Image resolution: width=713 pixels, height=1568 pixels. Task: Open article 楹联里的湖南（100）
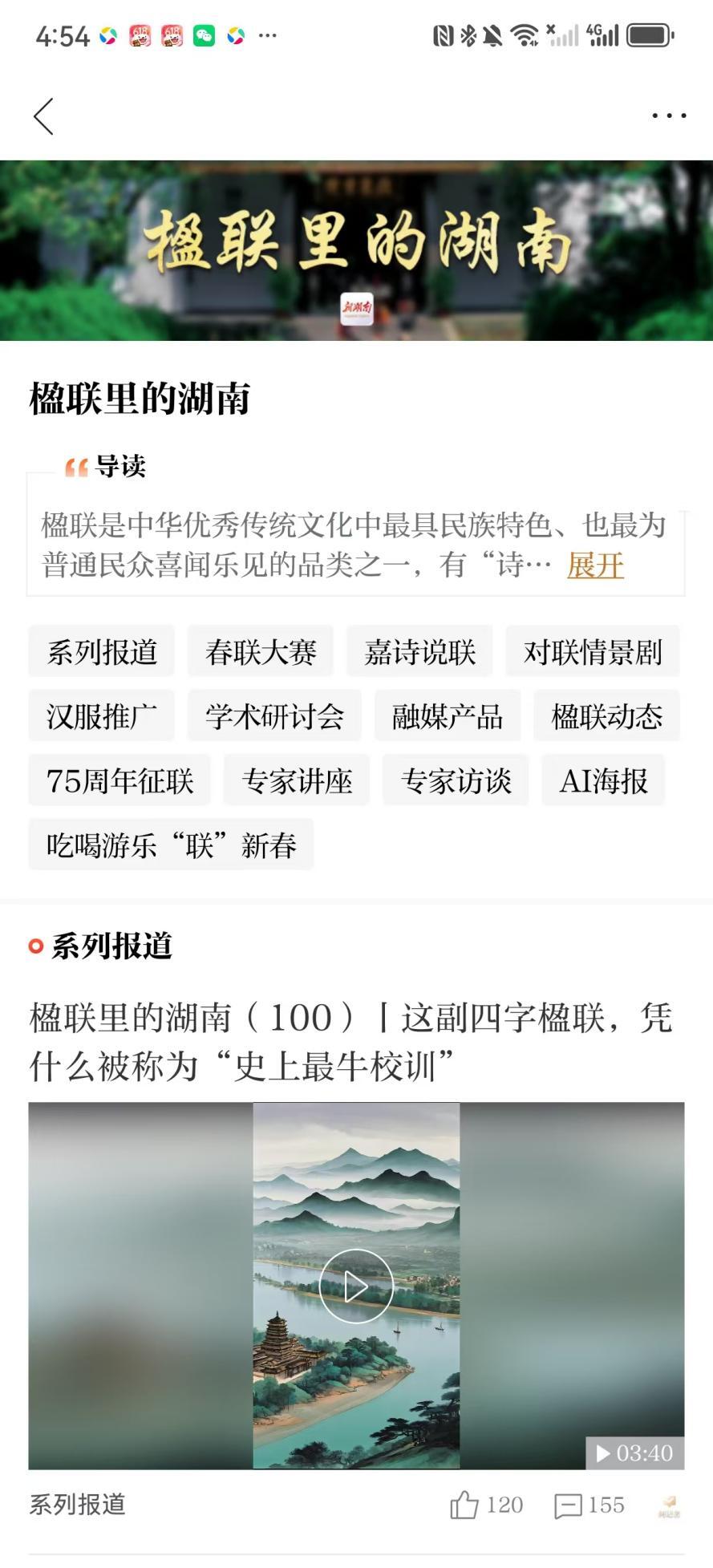(x=350, y=1041)
